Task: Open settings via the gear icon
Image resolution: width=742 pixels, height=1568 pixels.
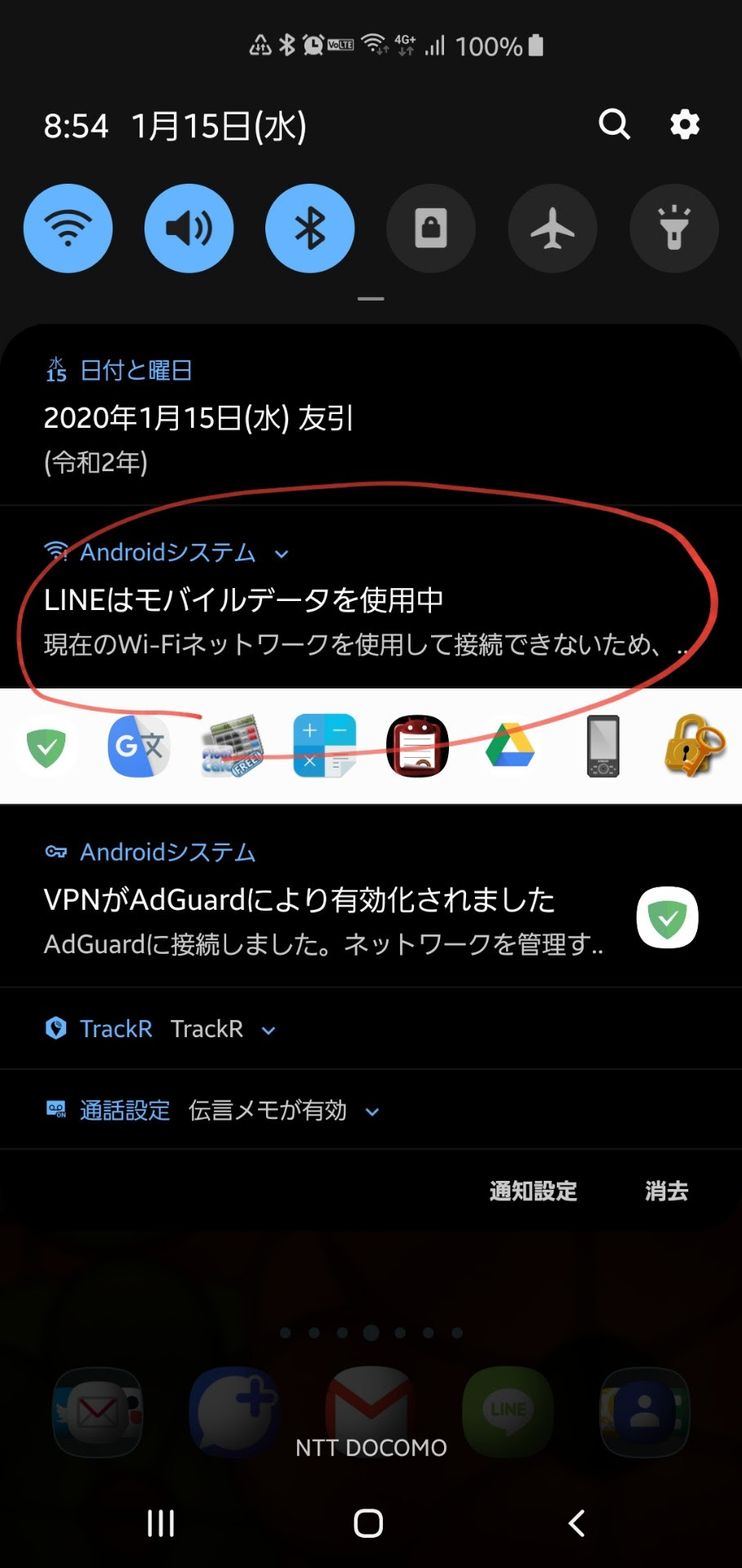Action: click(x=684, y=124)
